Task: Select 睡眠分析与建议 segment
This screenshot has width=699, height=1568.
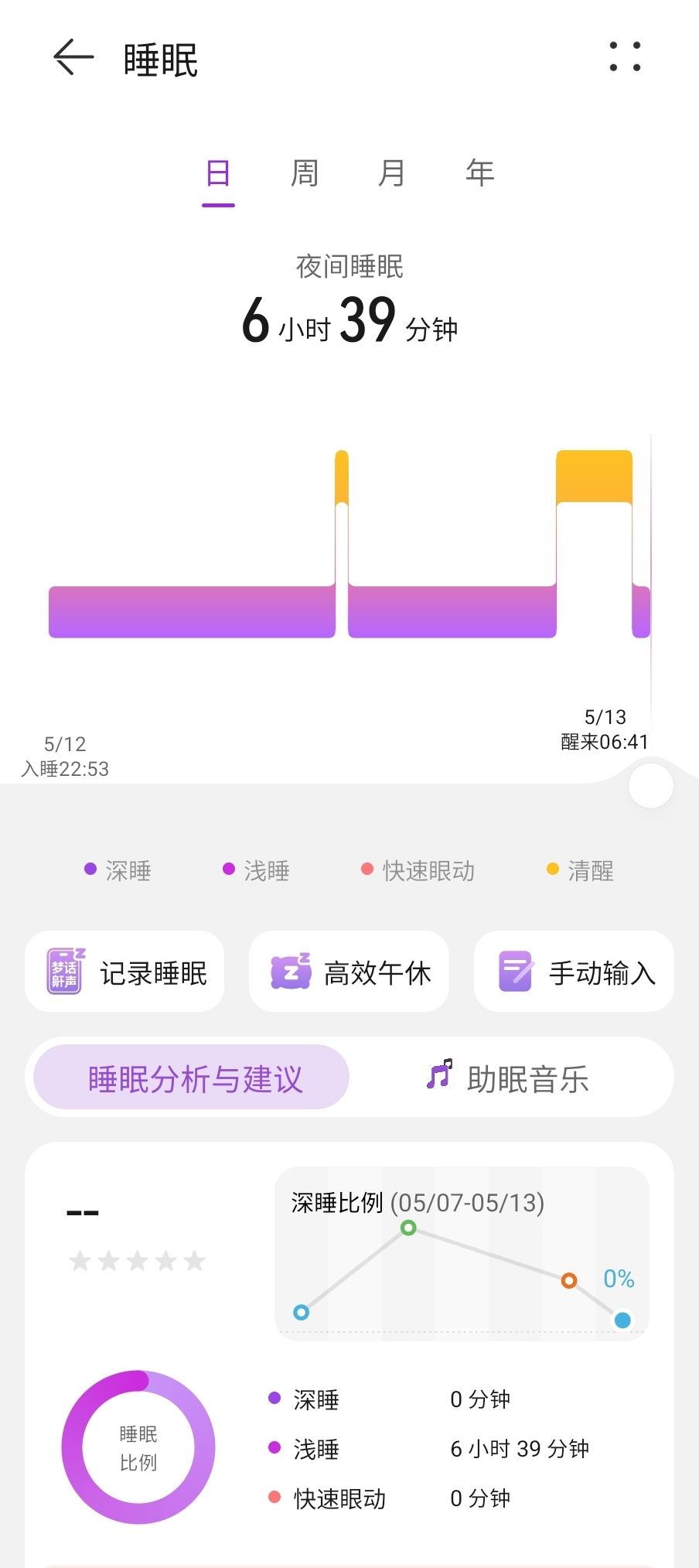Action: click(191, 1078)
